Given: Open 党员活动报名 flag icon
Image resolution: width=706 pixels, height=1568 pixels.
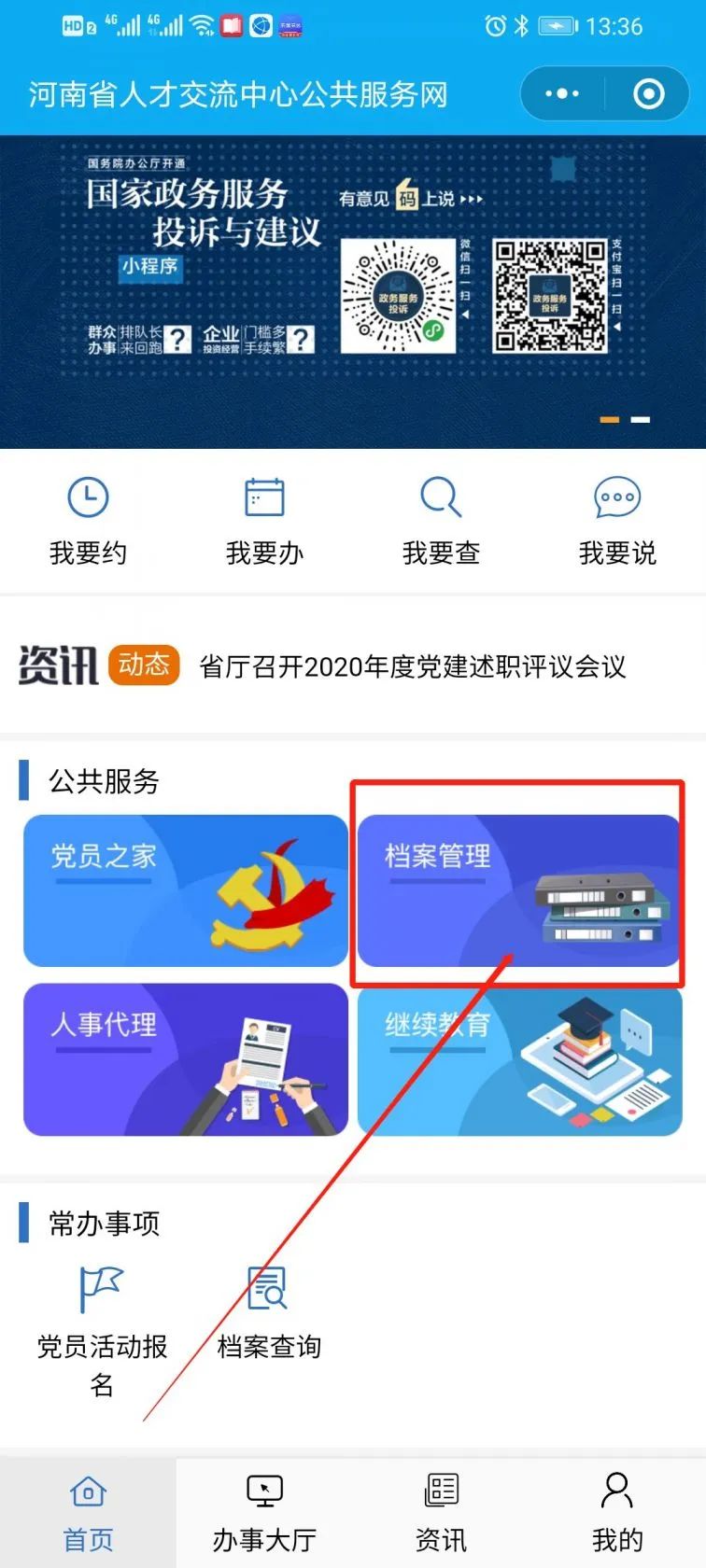Looking at the screenshot, I should [100, 1288].
